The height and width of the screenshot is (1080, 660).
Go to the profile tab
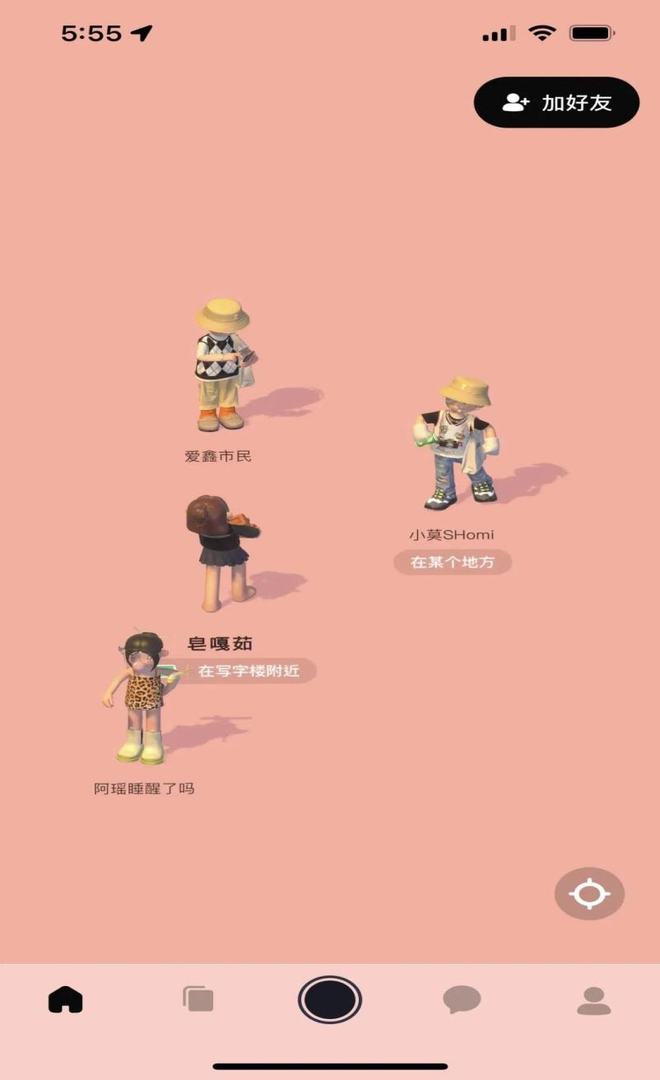point(594,1000)
